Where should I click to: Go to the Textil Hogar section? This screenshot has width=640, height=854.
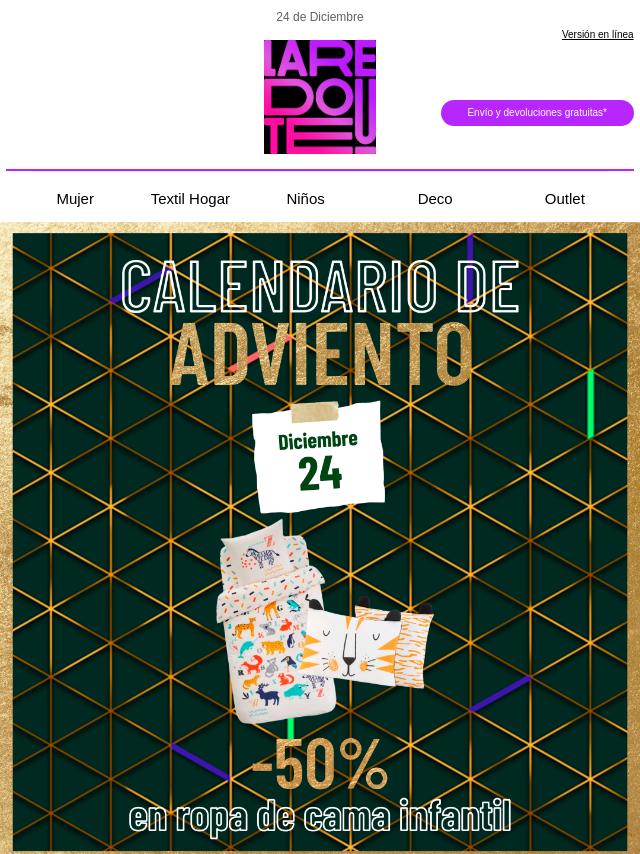[190, 199]
